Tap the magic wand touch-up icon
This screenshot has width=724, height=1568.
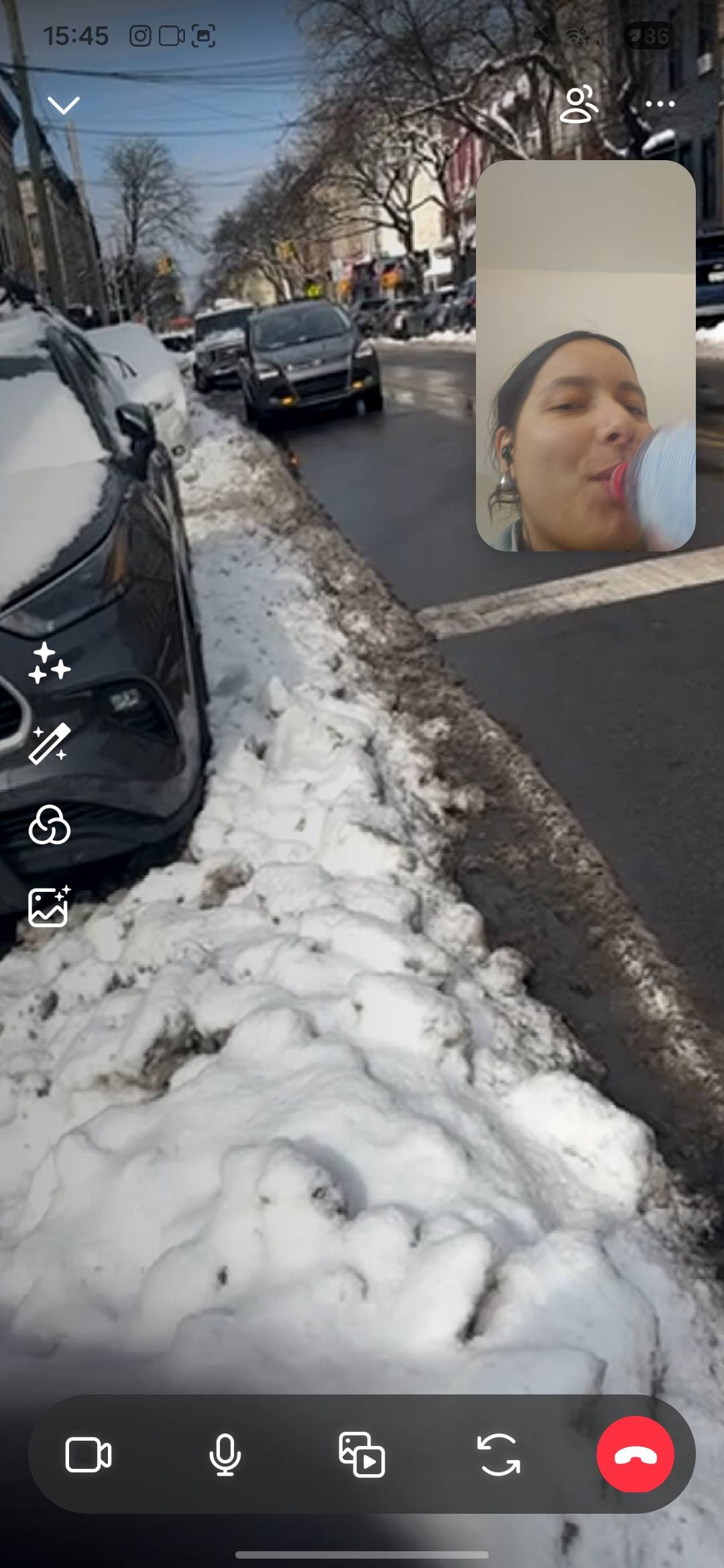(49, 743)
